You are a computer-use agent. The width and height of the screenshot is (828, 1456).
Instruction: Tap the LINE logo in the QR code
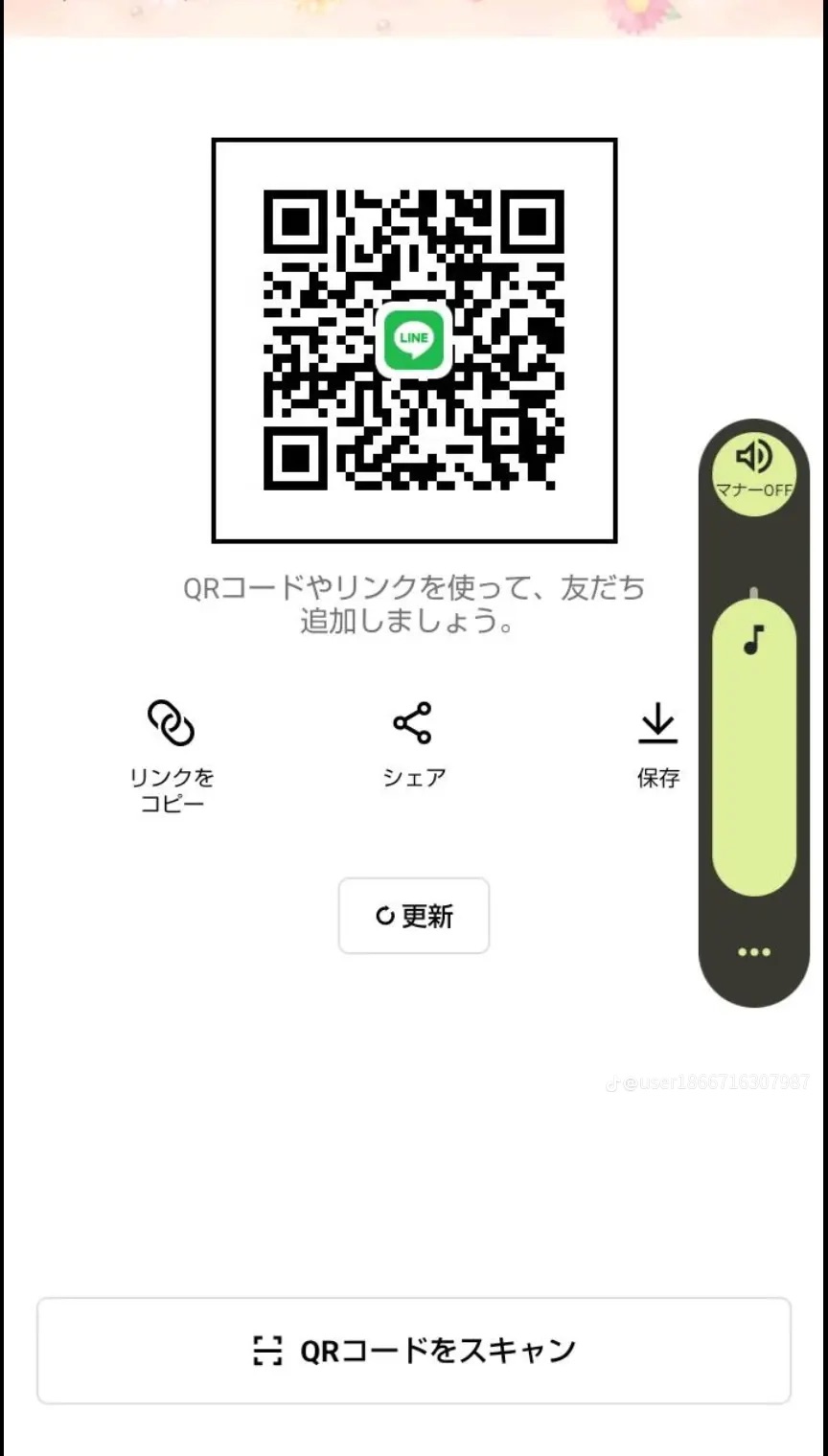point(414,341)
